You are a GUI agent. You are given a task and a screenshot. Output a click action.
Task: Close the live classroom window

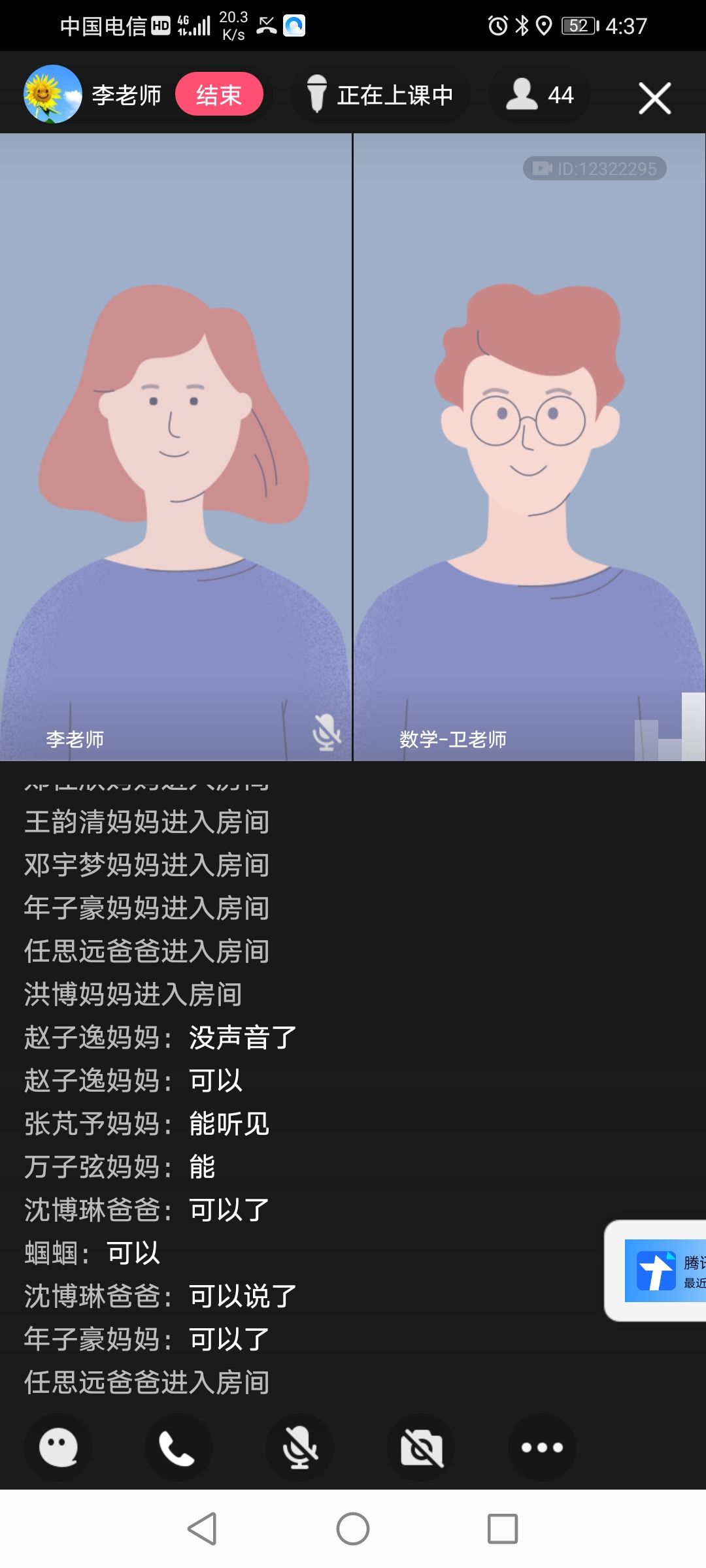(654, 98)
